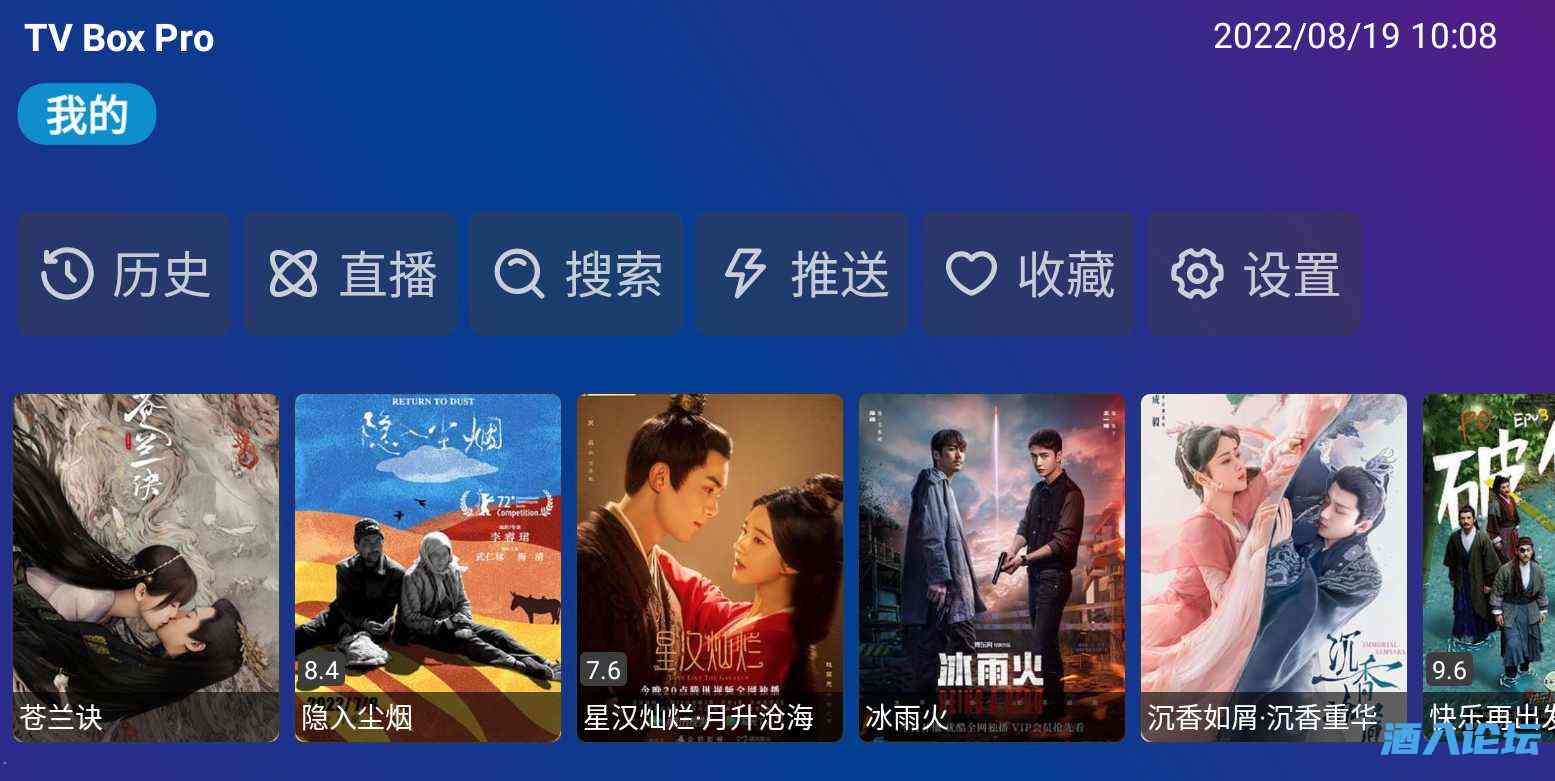Select the 我的 tab
Image resolution: width=1555 pixels, height=781 pixels.
(x=87, y=115)
